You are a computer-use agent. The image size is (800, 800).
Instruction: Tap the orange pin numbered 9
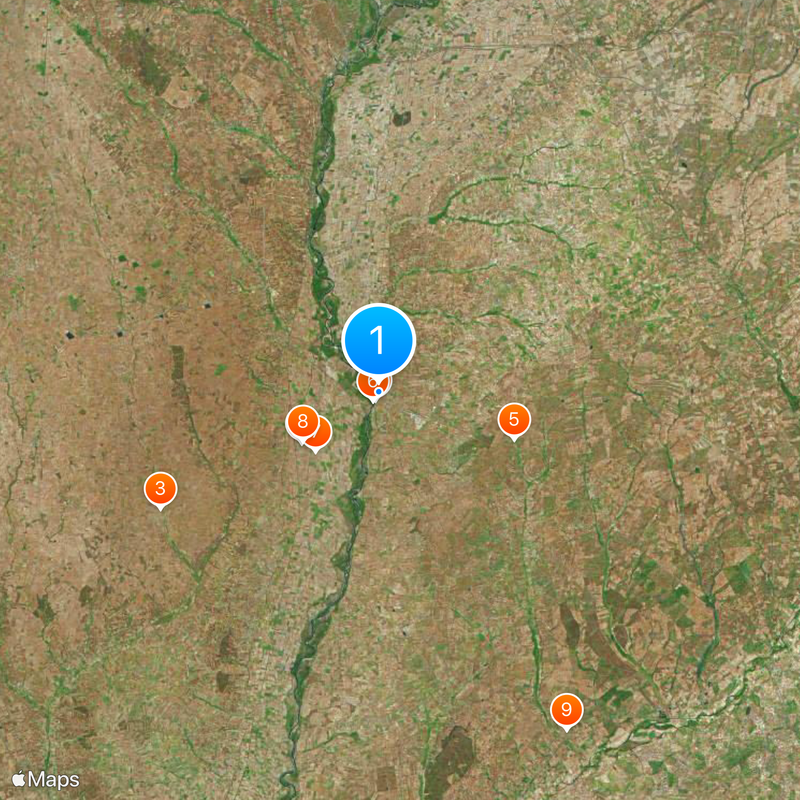coord(566,710)
